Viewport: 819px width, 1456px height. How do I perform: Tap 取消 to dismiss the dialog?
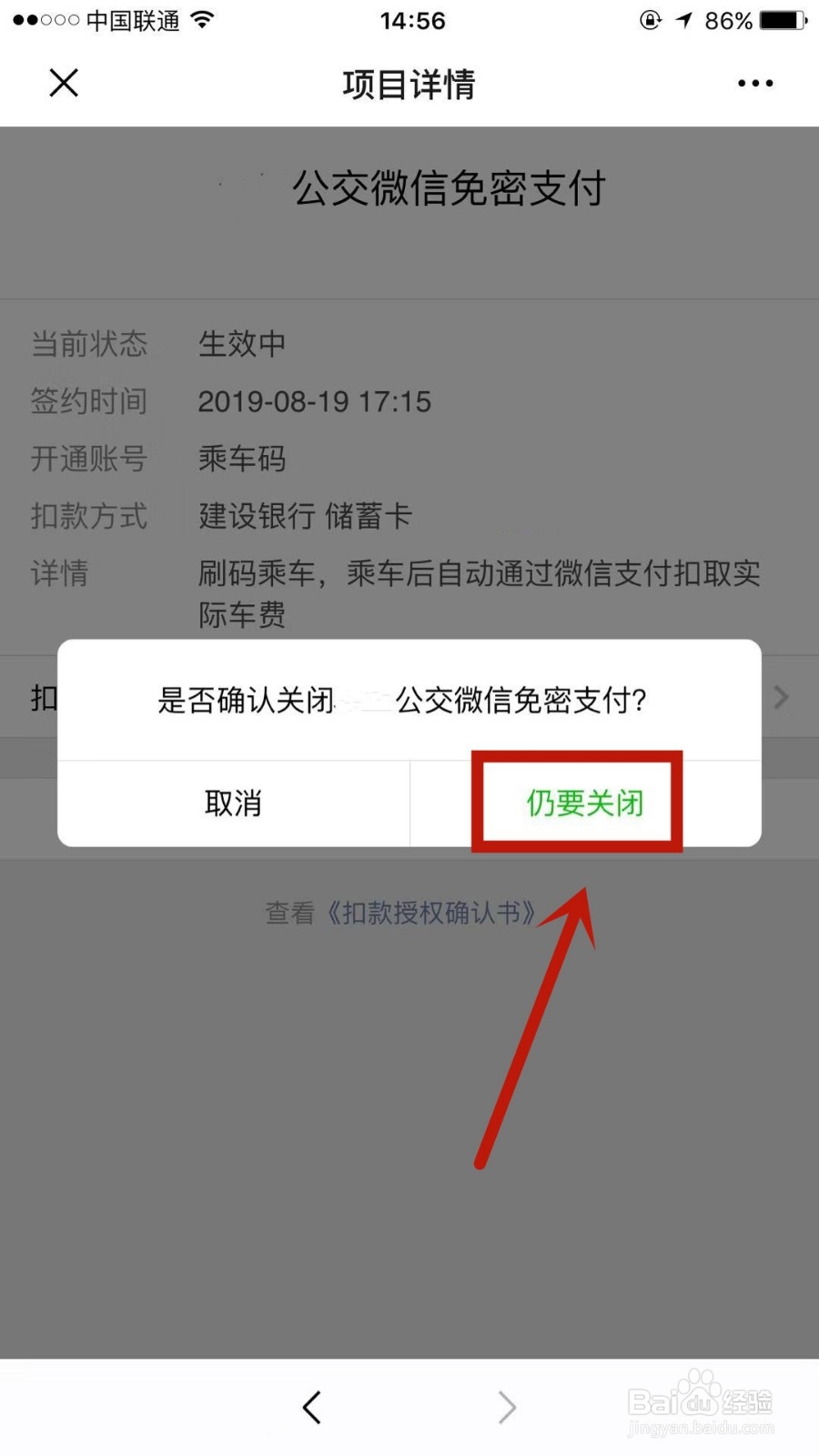(x=232, y=804)
